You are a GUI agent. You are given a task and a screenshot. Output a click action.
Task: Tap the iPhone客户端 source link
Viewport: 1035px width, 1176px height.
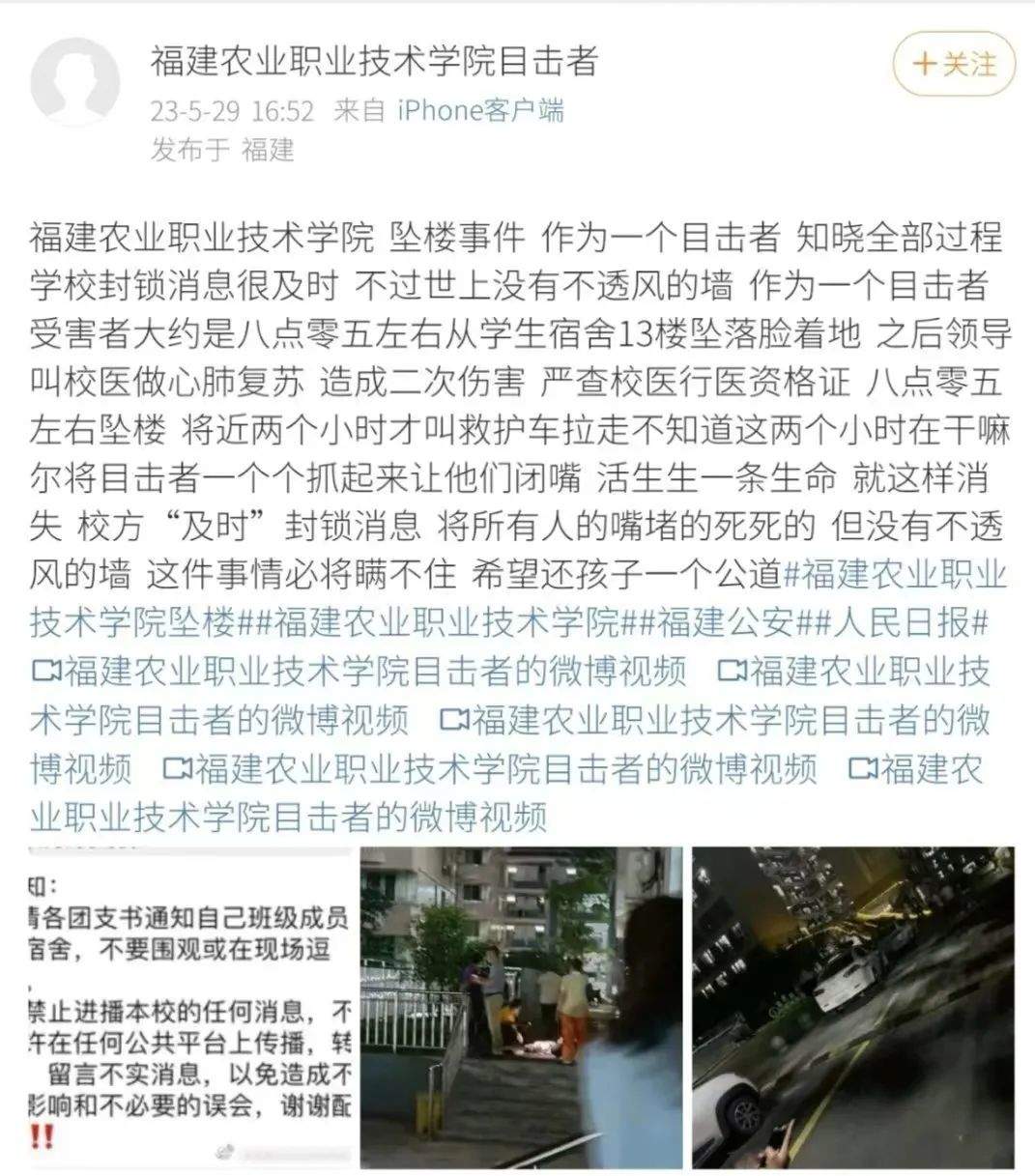[480, 110]
